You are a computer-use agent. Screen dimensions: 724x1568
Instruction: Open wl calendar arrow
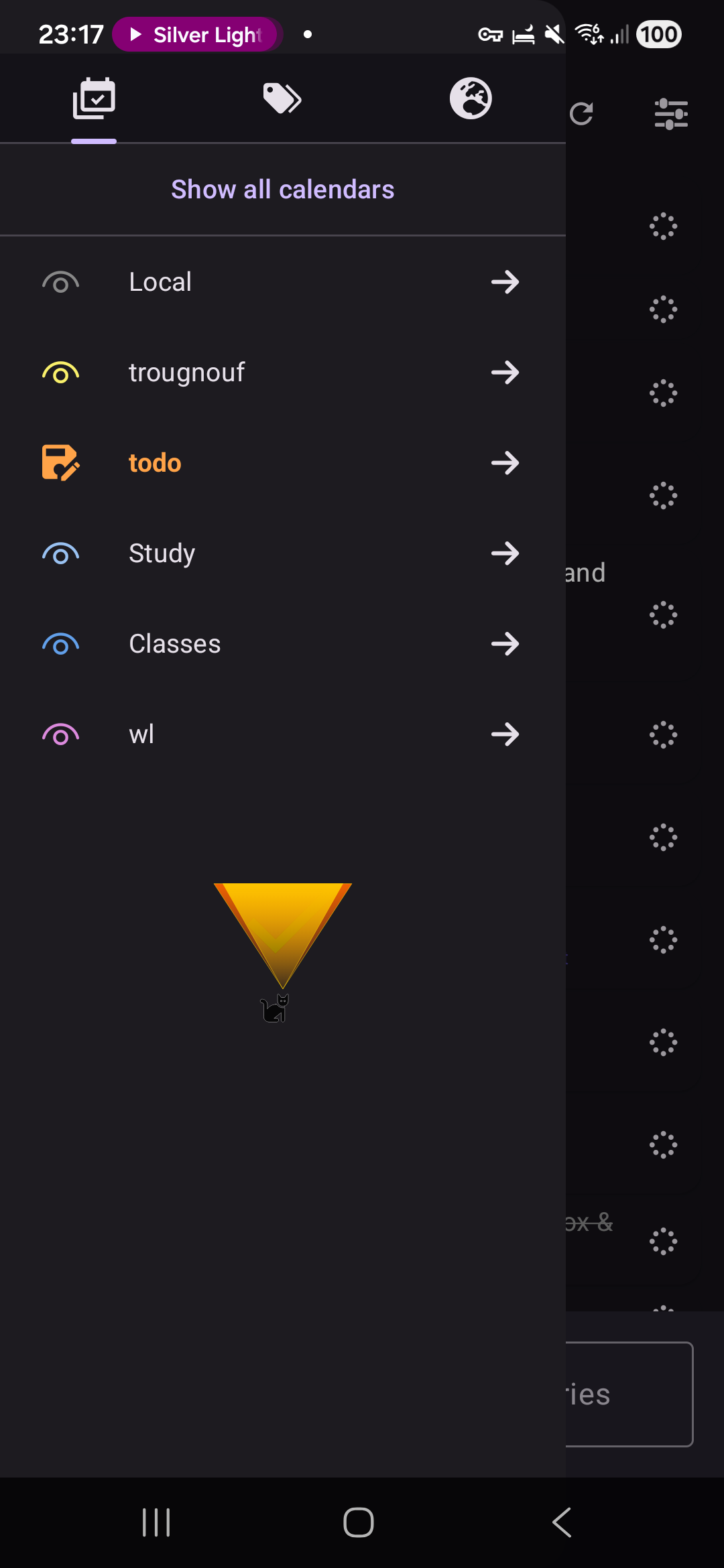pyautogui.click(x=505, y=734)
